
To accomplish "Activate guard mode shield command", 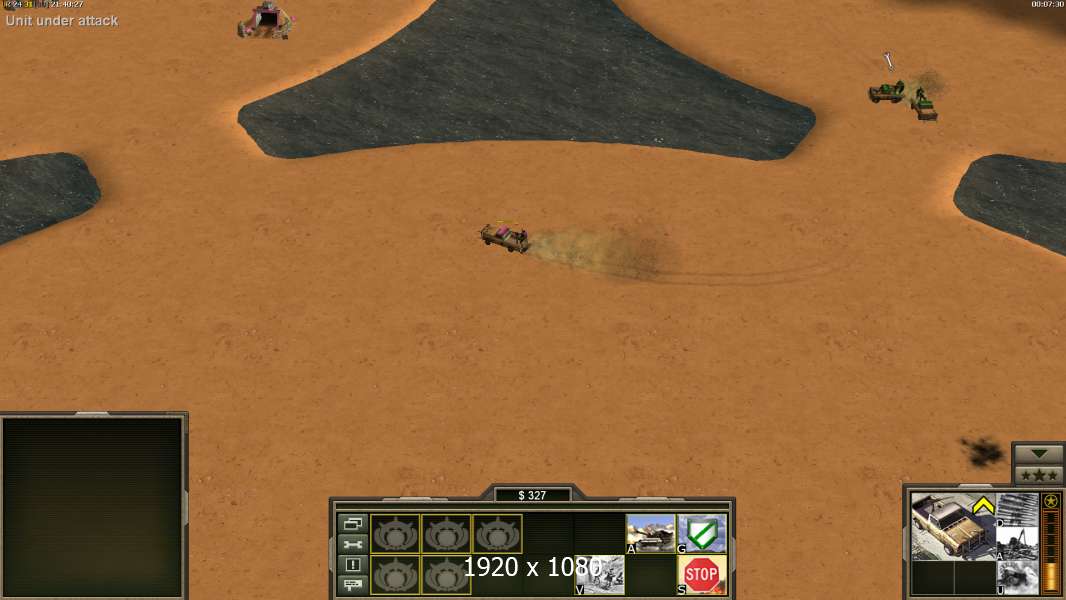I will coord(702,533).
